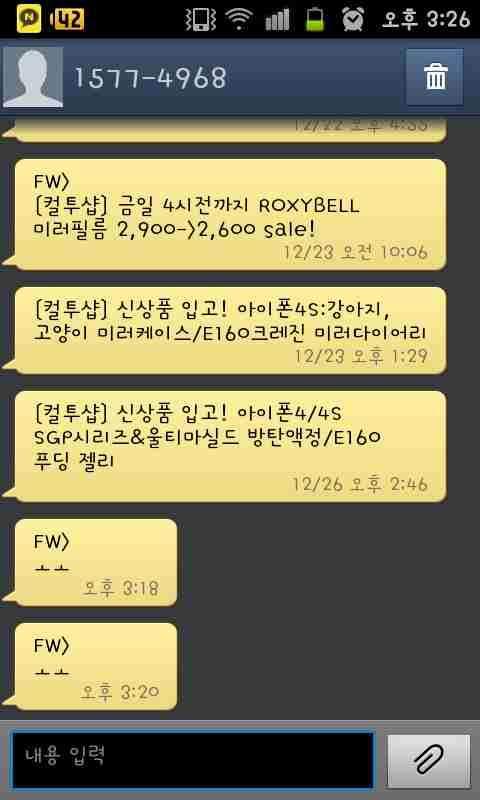Focus the 내용 입력 message field
Screen dimensions: 480x800
point(192,760)
